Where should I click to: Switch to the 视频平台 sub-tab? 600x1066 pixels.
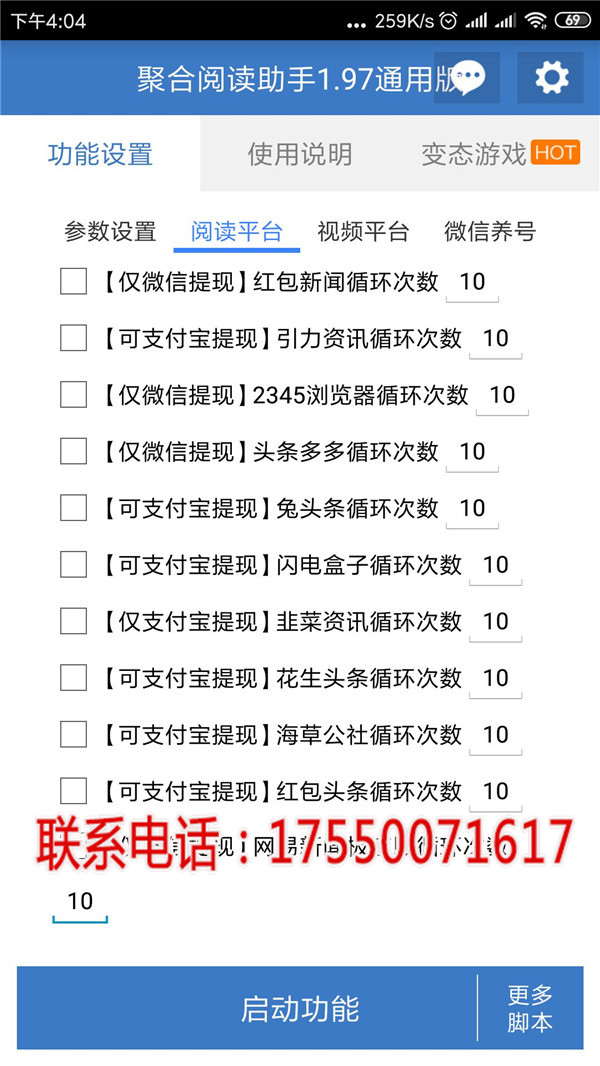tap(363, 232)
